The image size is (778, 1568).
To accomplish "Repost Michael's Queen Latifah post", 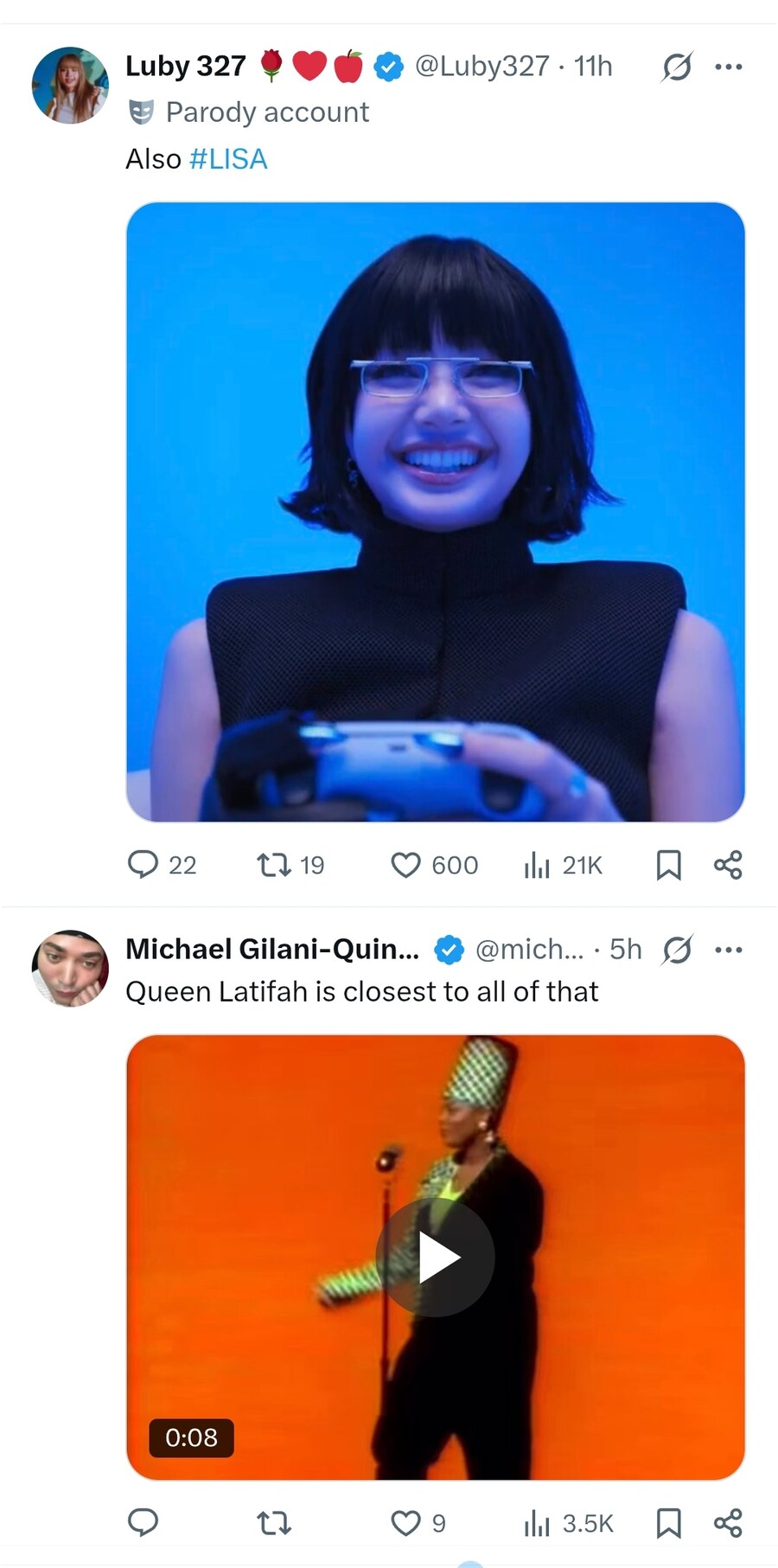I will [274, 1522].
